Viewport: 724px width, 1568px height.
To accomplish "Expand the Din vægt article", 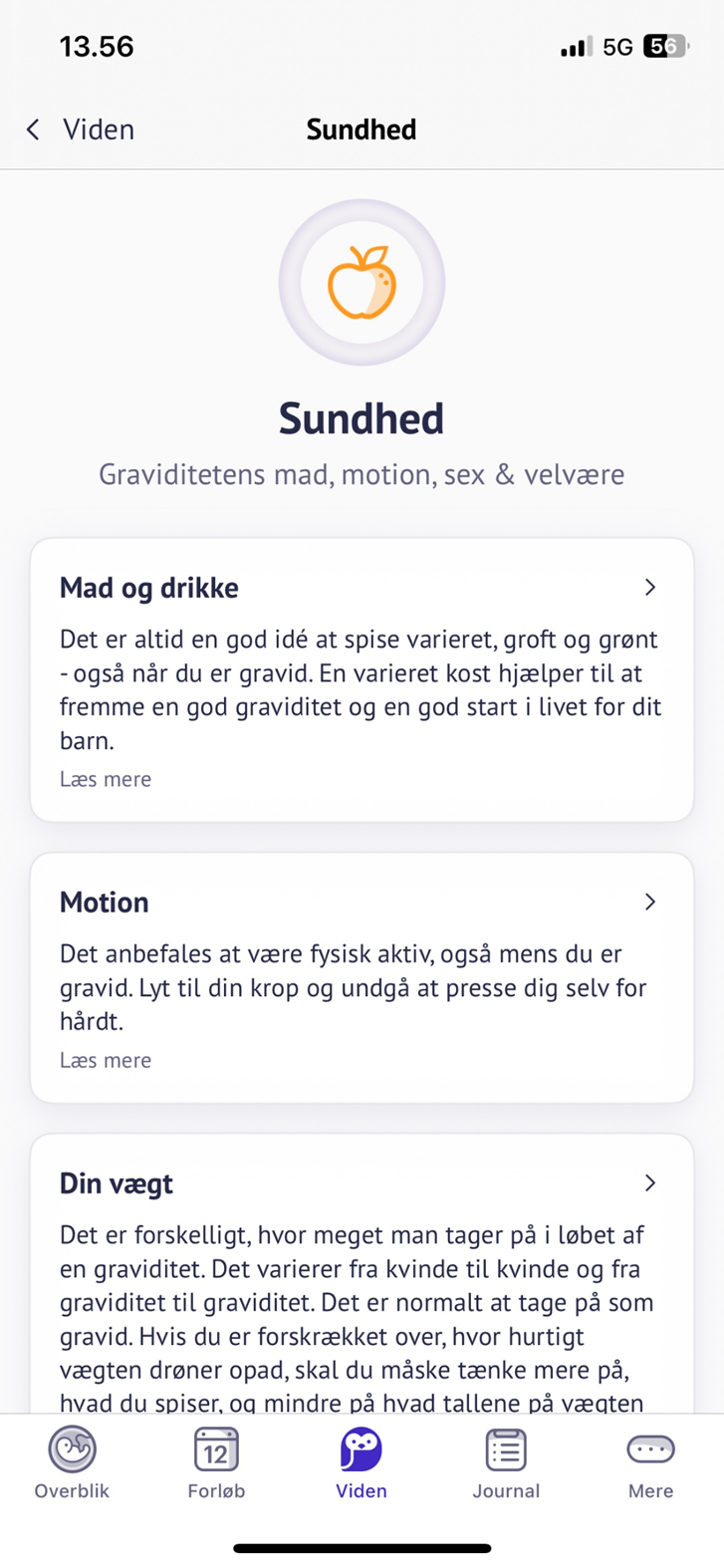I will (648, 1182).
